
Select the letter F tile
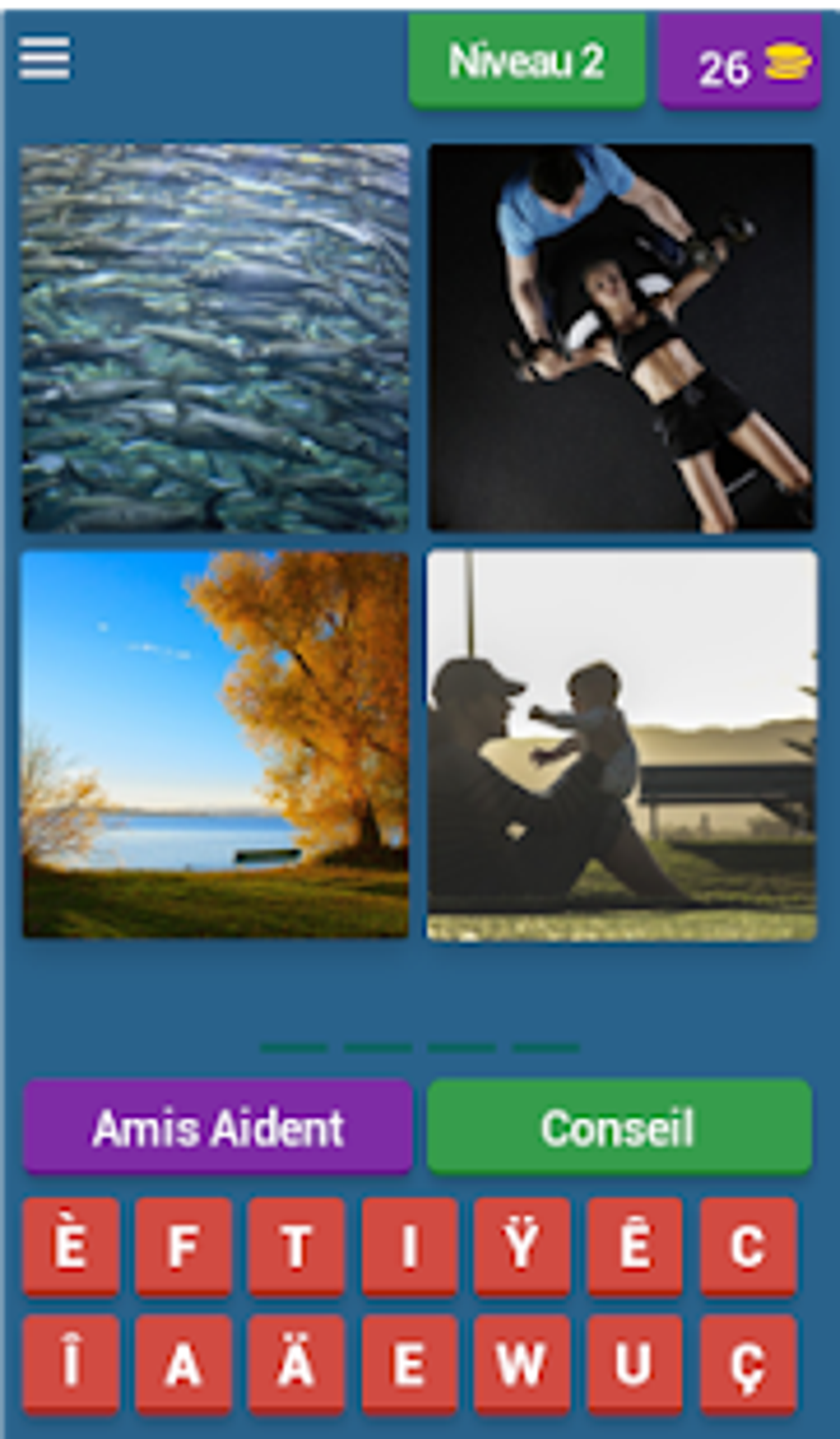click(184, 1245)
